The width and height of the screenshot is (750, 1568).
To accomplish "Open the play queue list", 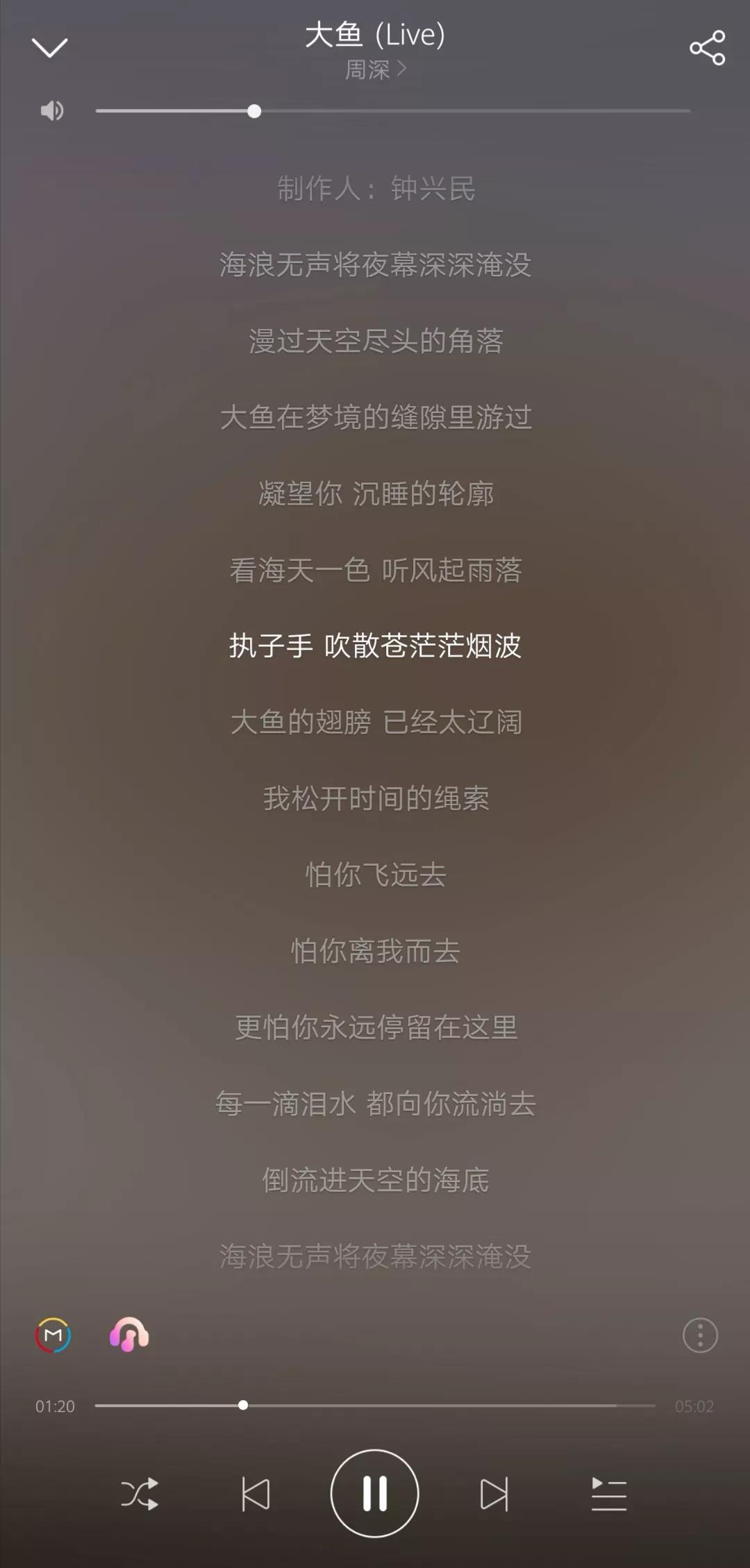I will tap(609, 1494).
